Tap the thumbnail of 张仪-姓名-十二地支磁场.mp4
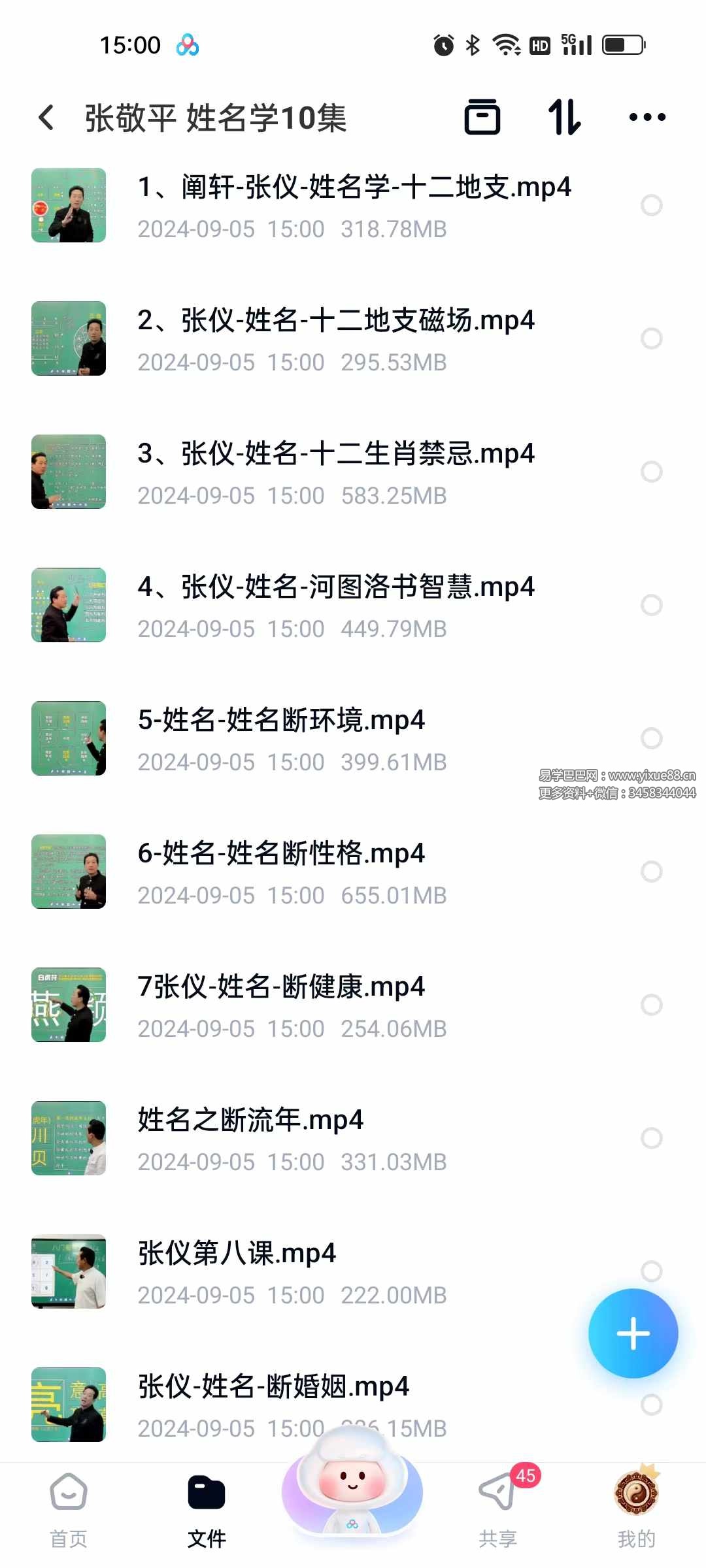Viewport: 706px width, 1568px height. [69, 338]
